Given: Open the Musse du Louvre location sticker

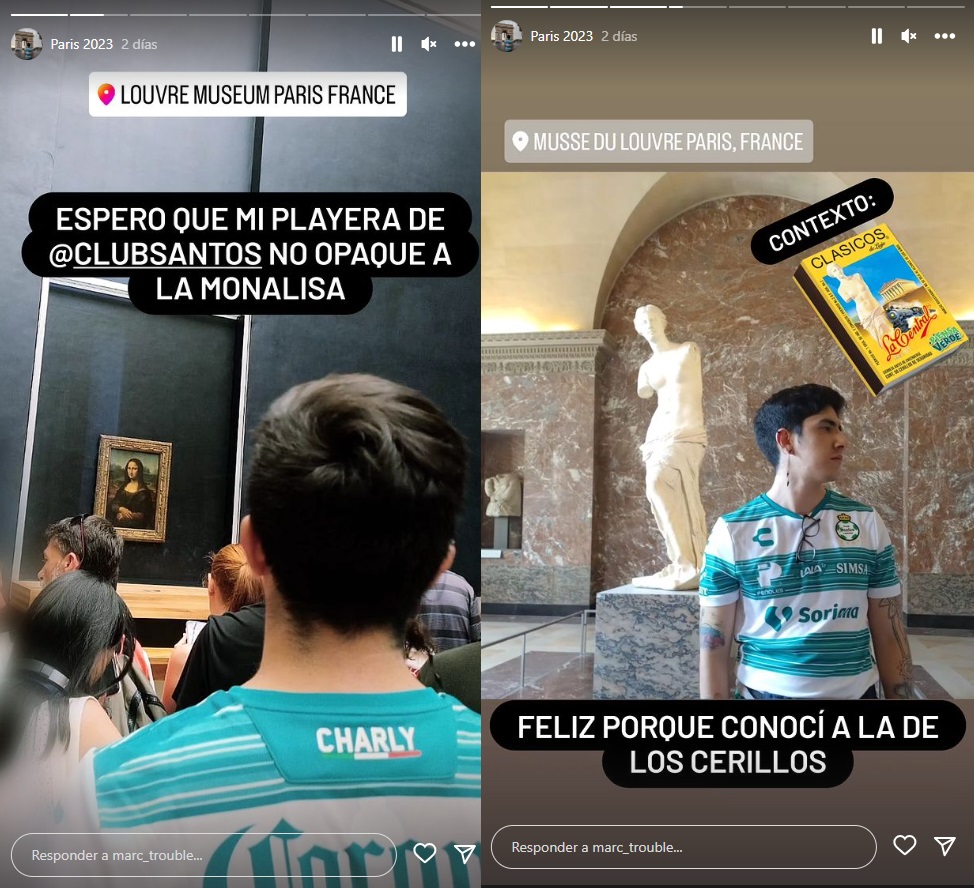Looking at the screenshot, I should pos(658,142).
